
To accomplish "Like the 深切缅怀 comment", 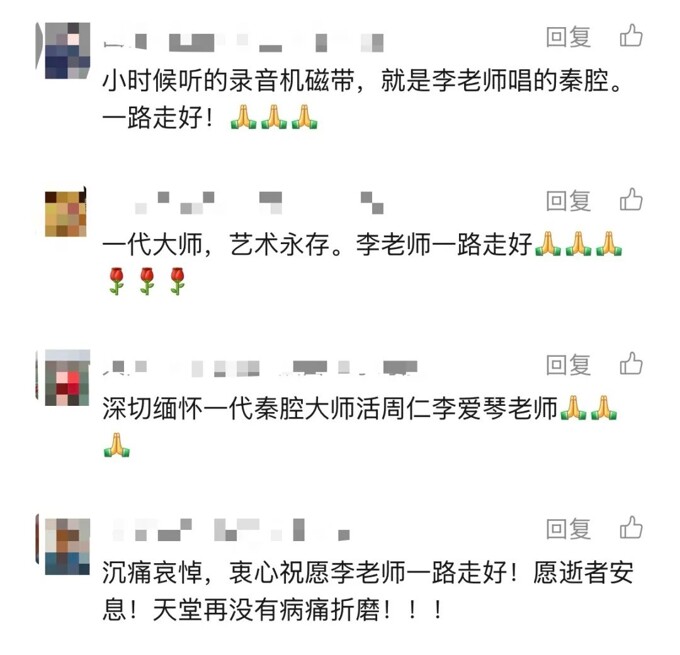I will coord(631,364).
